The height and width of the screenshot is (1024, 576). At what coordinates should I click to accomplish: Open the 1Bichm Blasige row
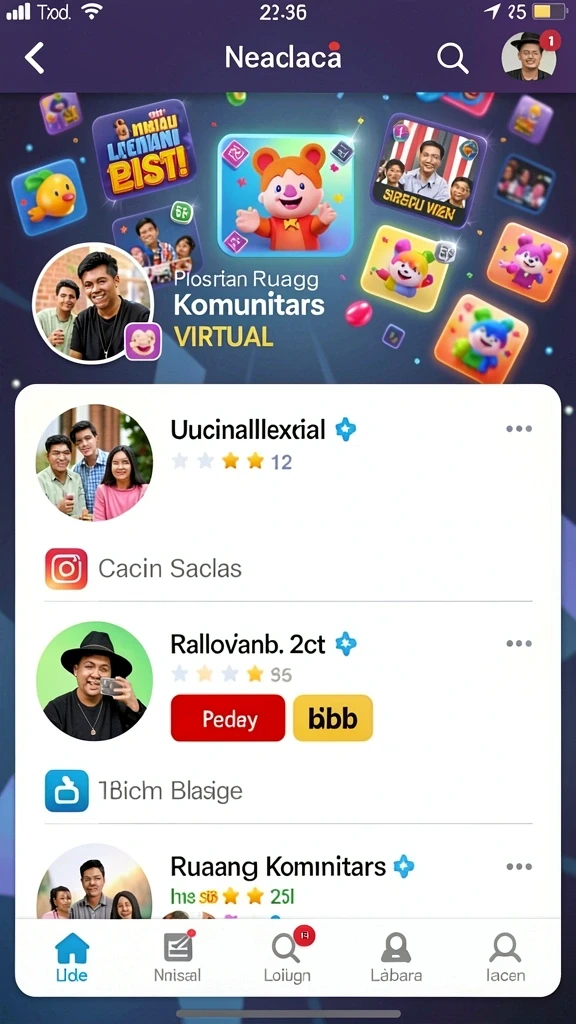(288, 791)
